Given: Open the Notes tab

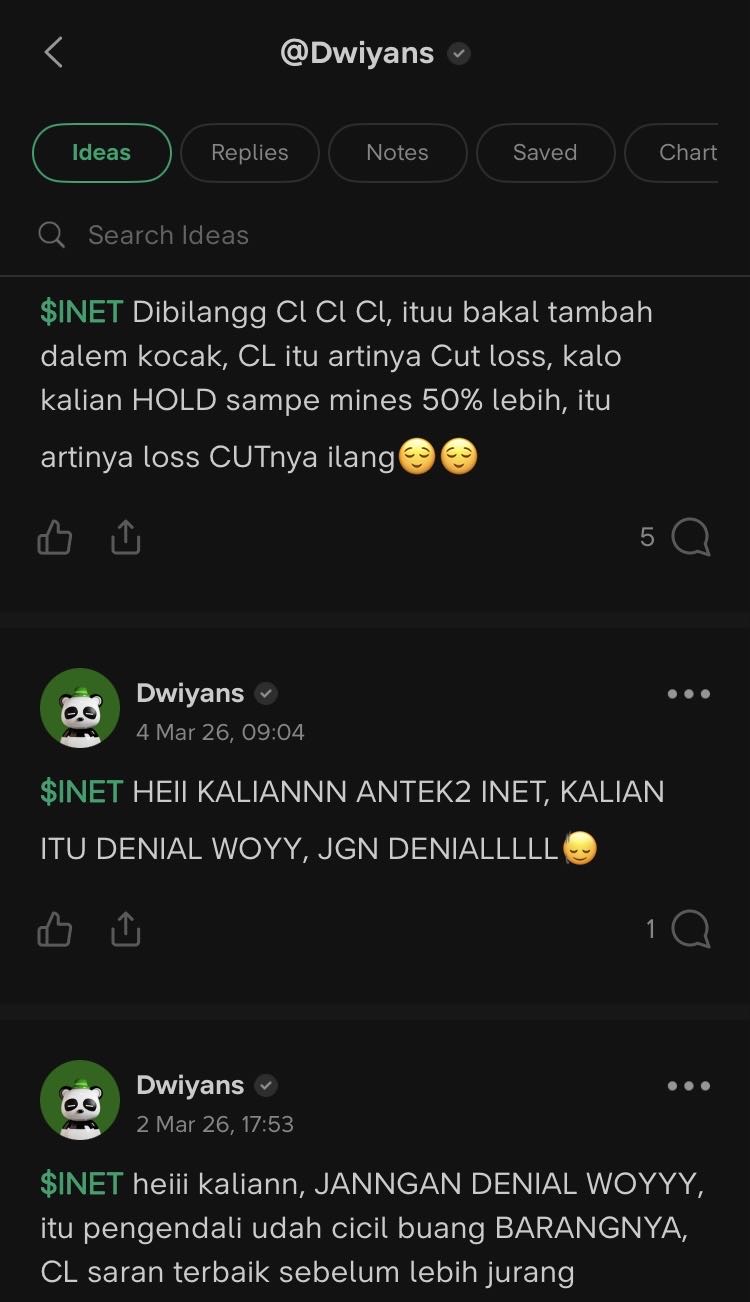Looking at the screenshot, I should point(397,153).
